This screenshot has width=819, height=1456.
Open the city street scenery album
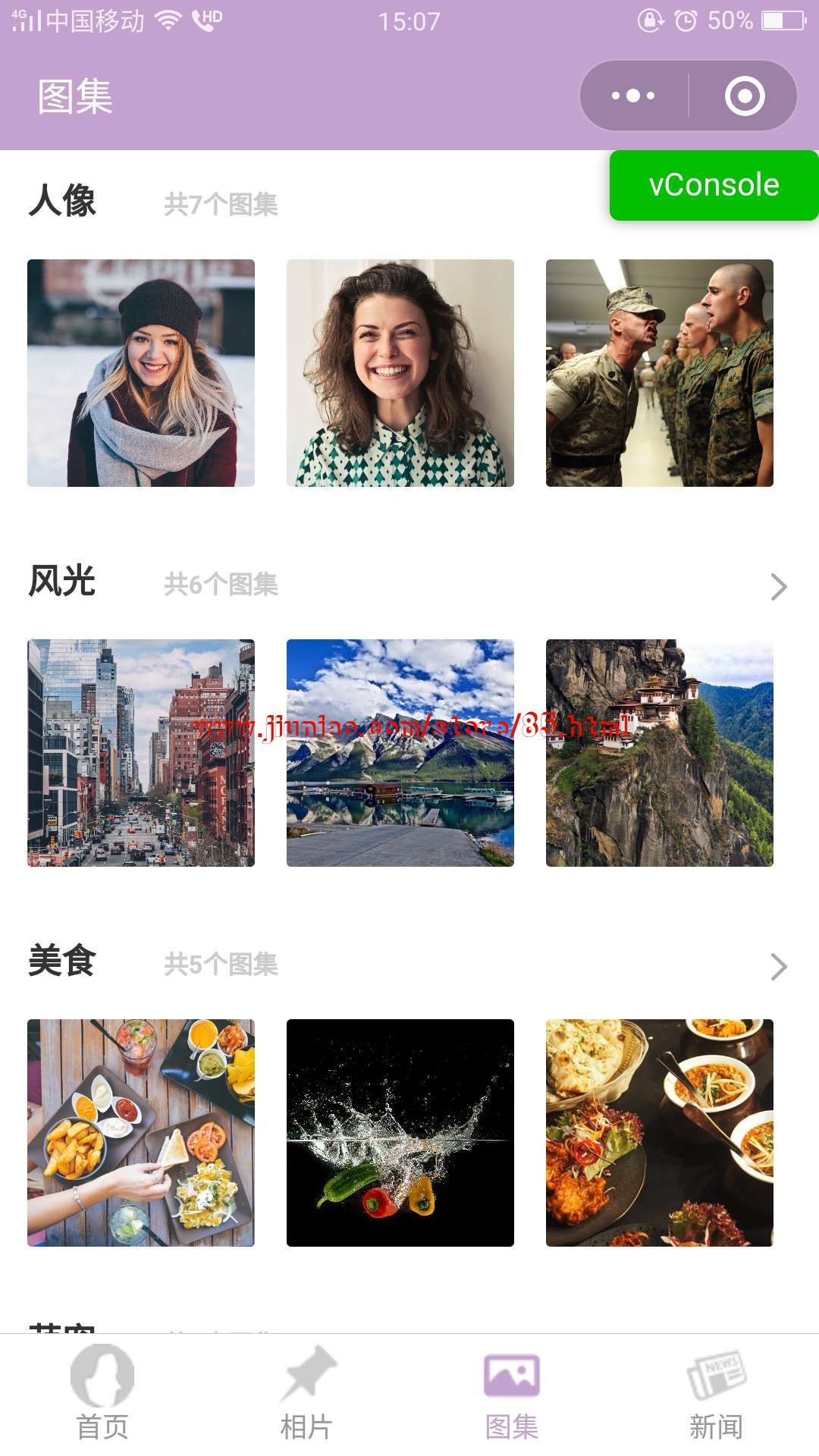141,753
